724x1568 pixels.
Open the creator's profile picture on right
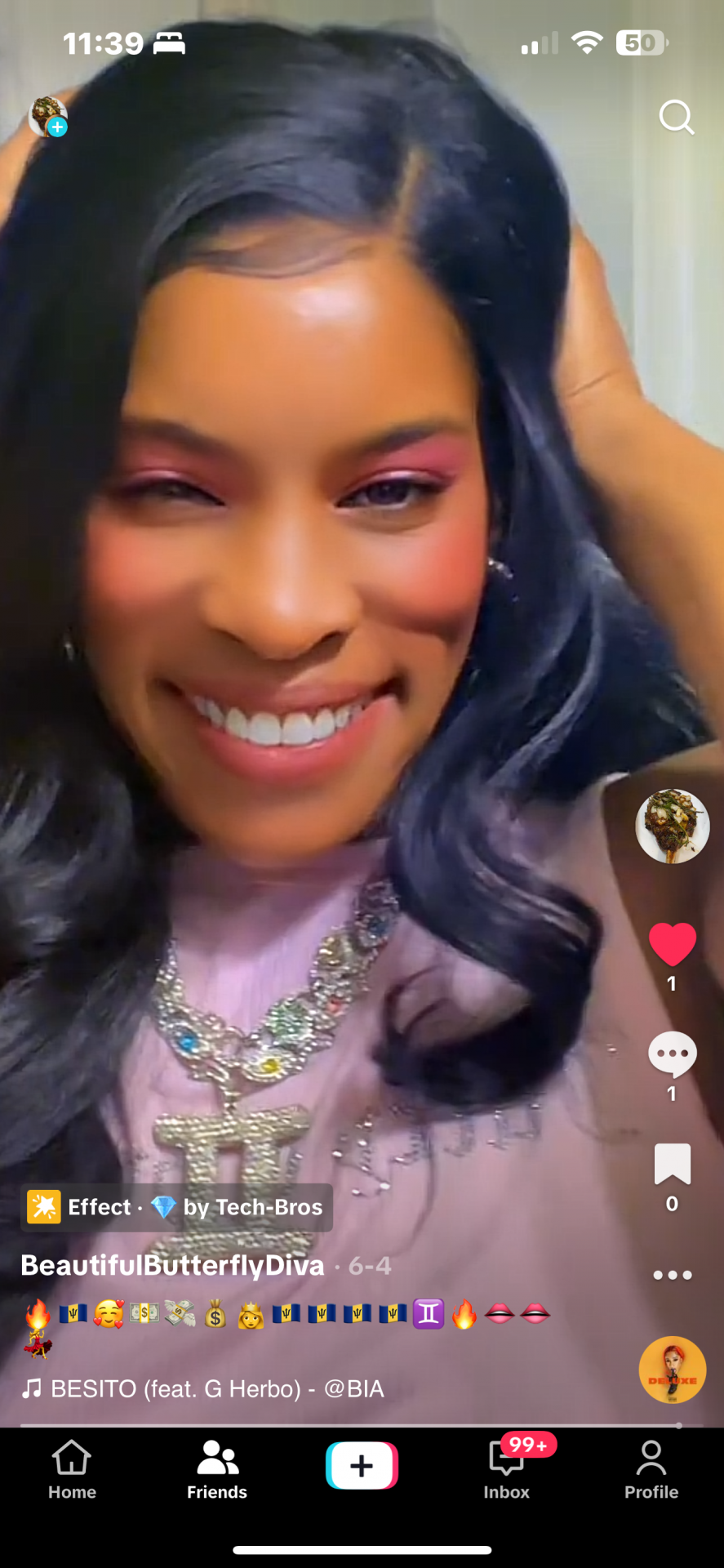pos(672,826)
